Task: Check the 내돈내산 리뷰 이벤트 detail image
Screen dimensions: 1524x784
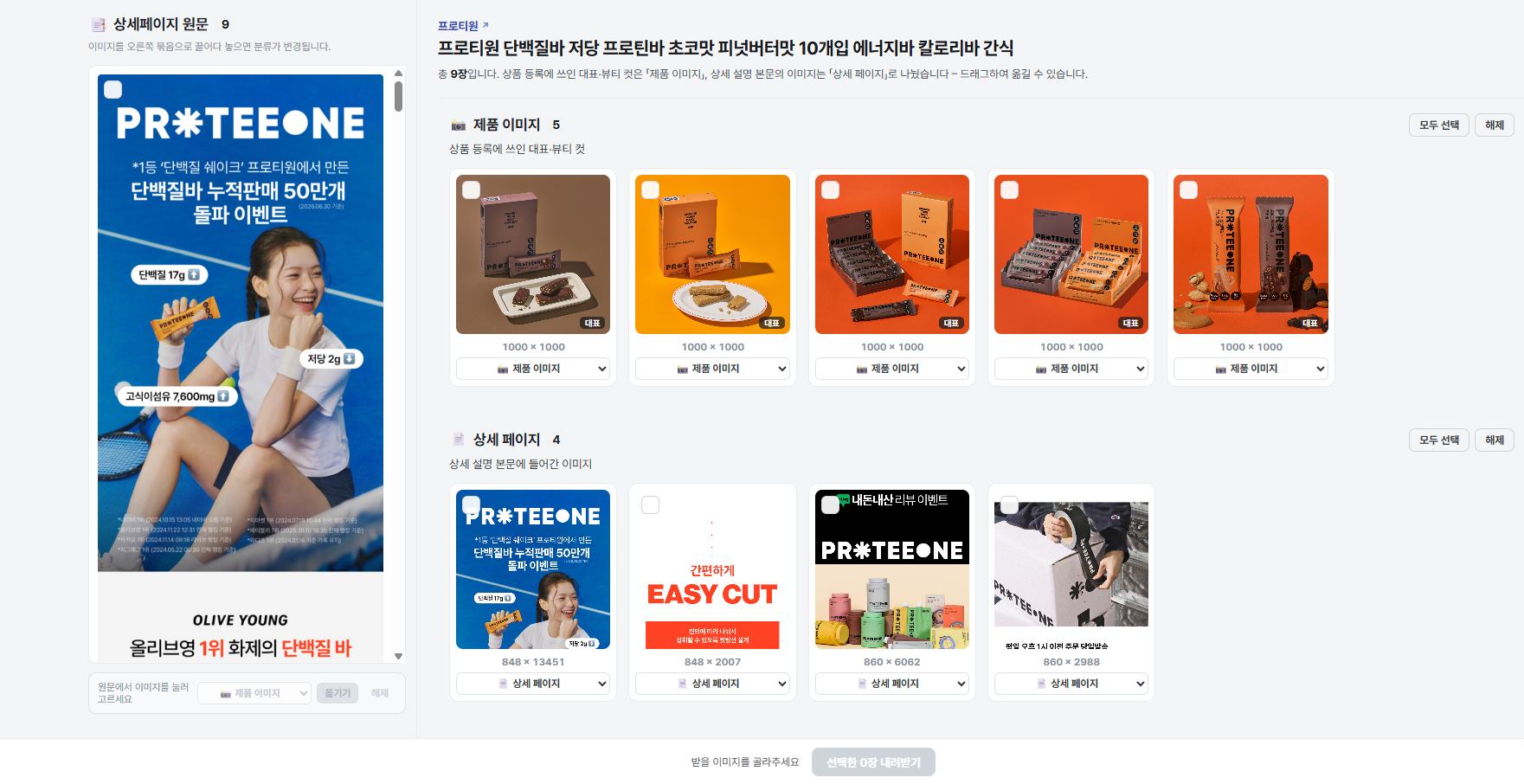Action: (830, 505)
